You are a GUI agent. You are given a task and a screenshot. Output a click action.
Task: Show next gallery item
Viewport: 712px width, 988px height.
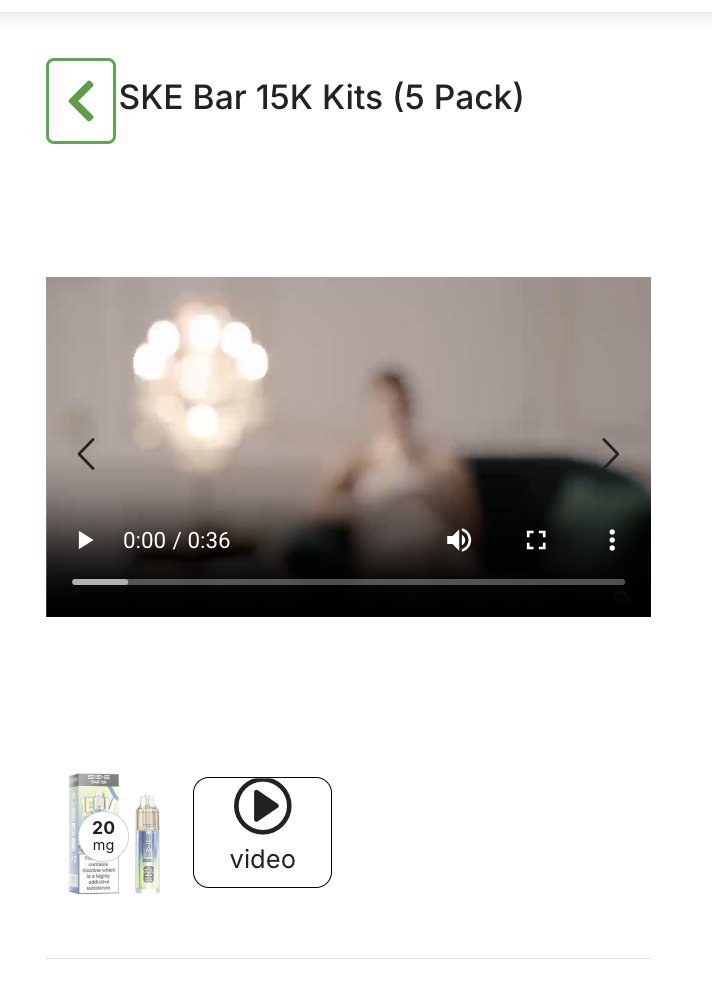coord(610,454)
